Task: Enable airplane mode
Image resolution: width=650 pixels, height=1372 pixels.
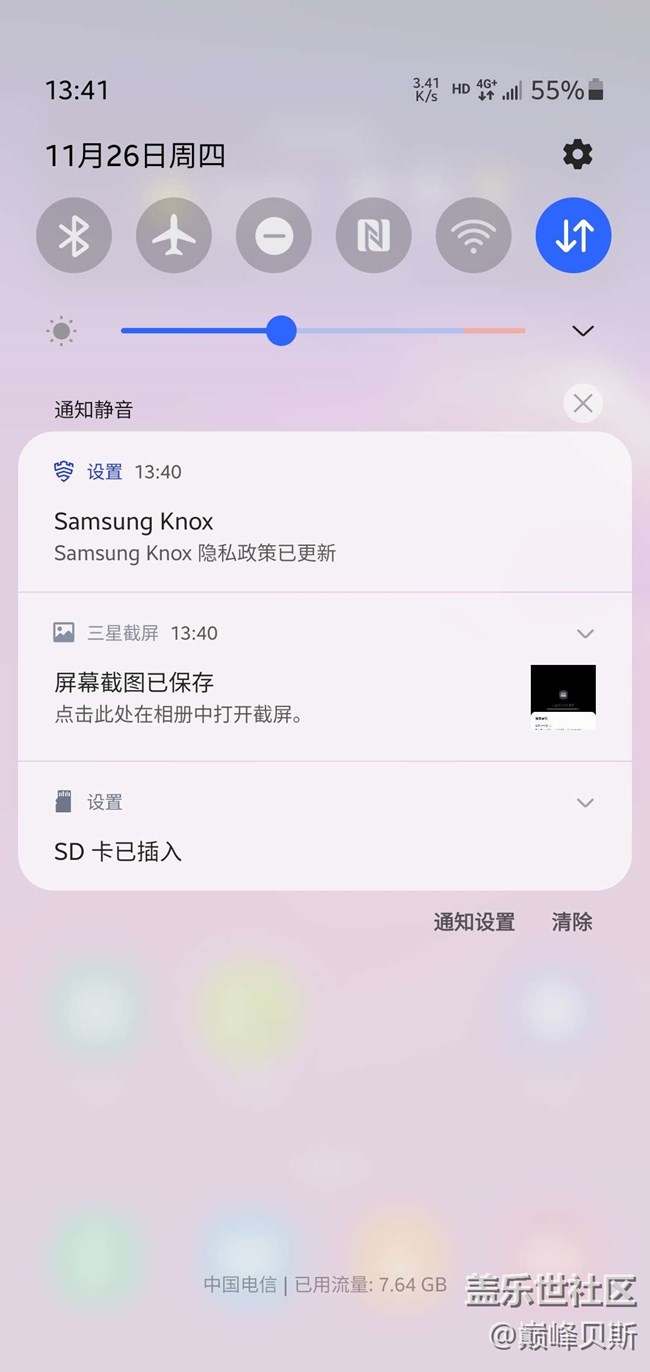Action: (174, 236)
